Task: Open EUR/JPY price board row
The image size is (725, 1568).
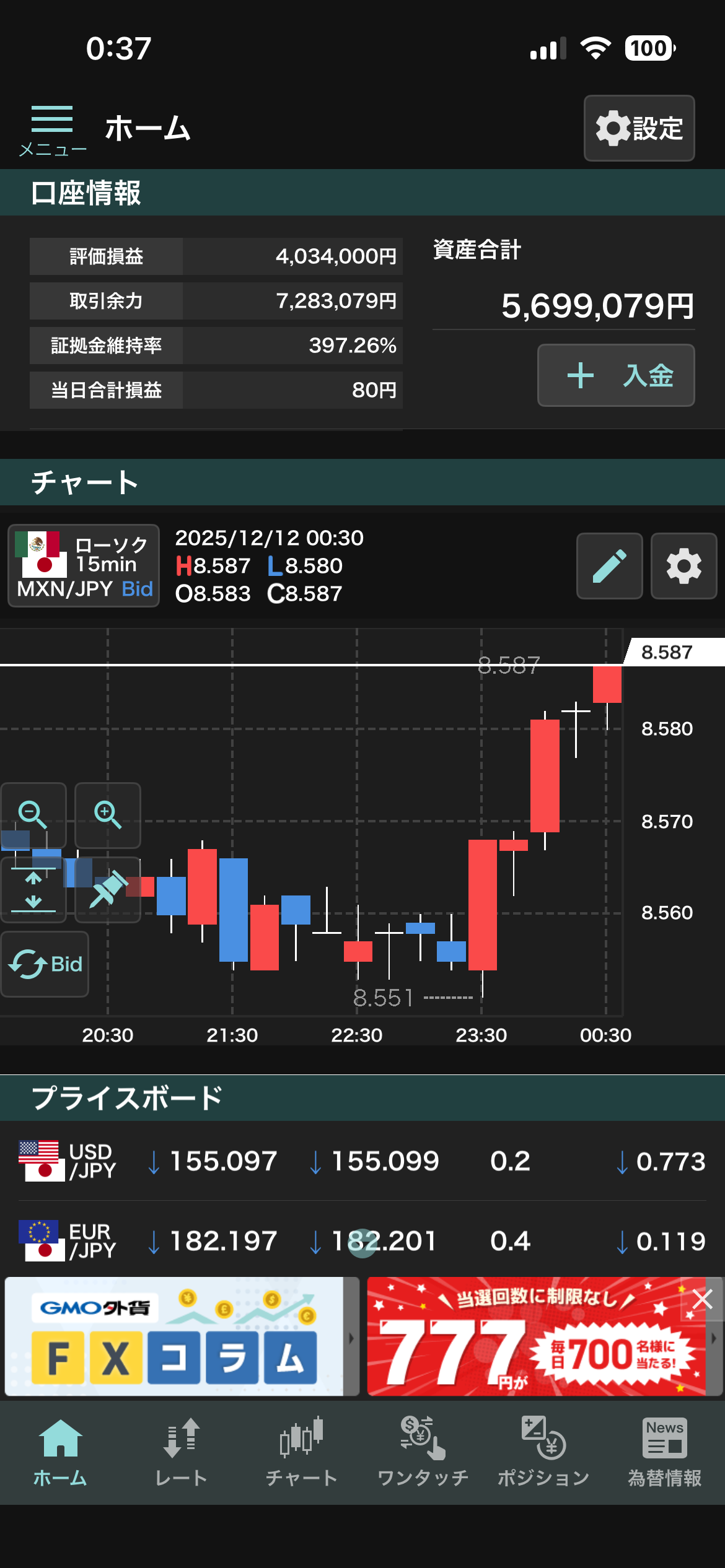Action: click(x=362, y=1240)
